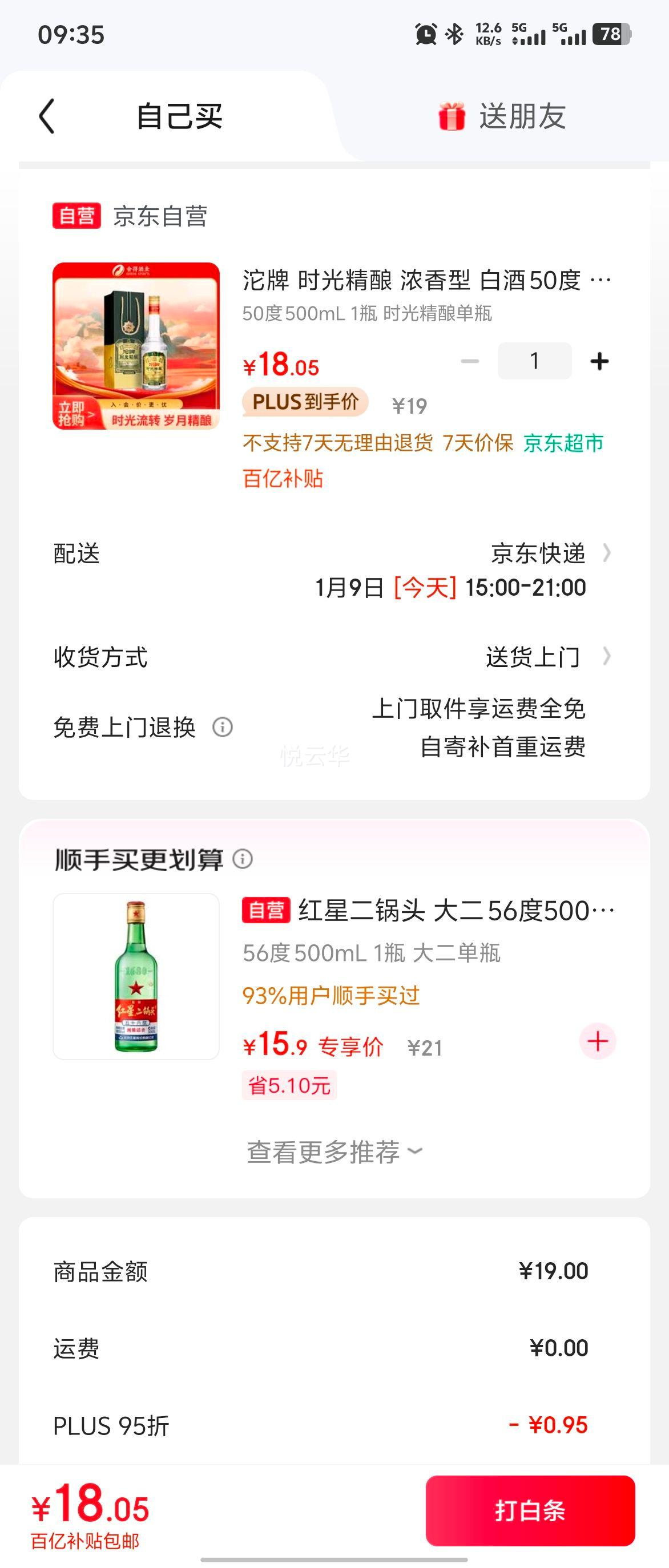The height and width of the screenshot is (1568, 669).
Task: Tap the back arrow at top left
Action: pyautogui.click(x=46, y=117)
